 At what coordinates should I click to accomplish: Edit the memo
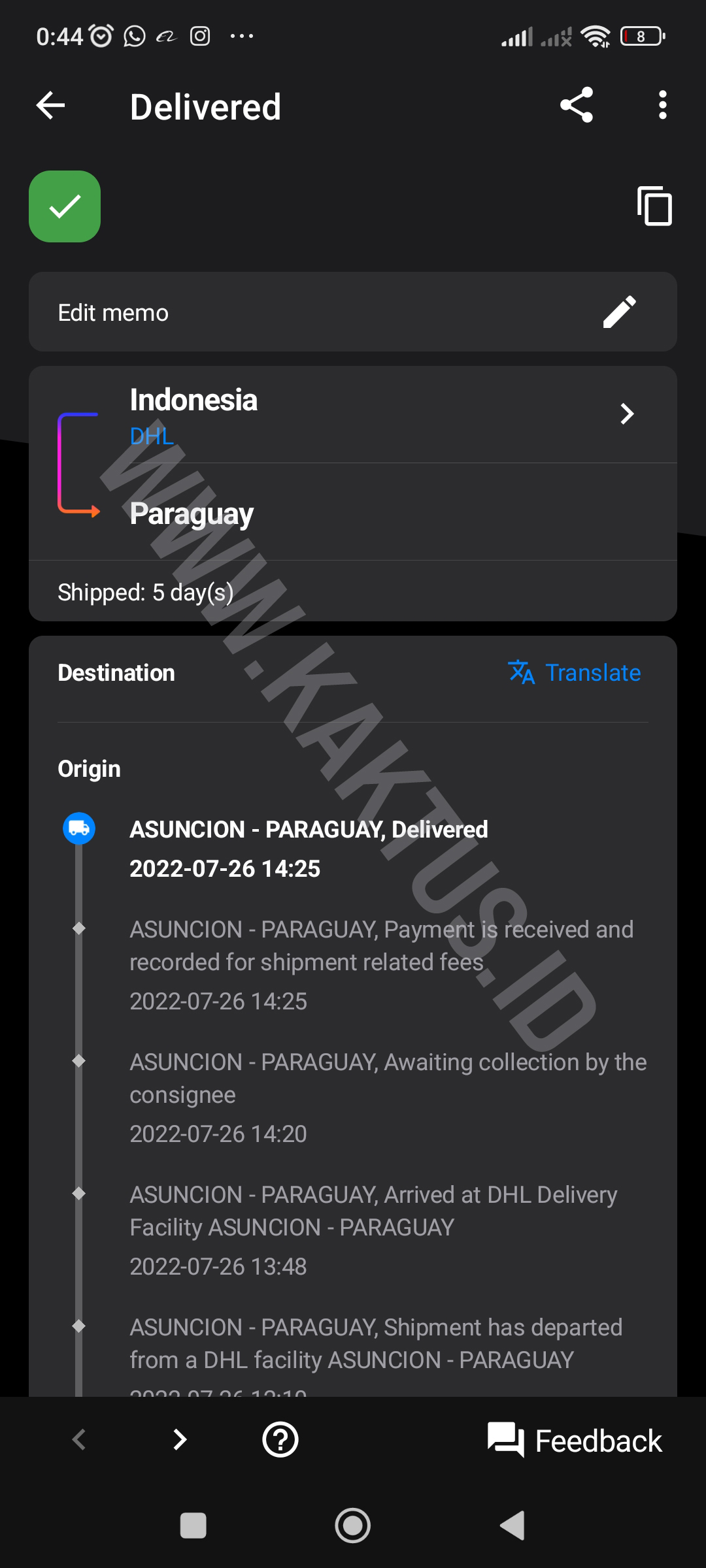[x=353, y=312]
